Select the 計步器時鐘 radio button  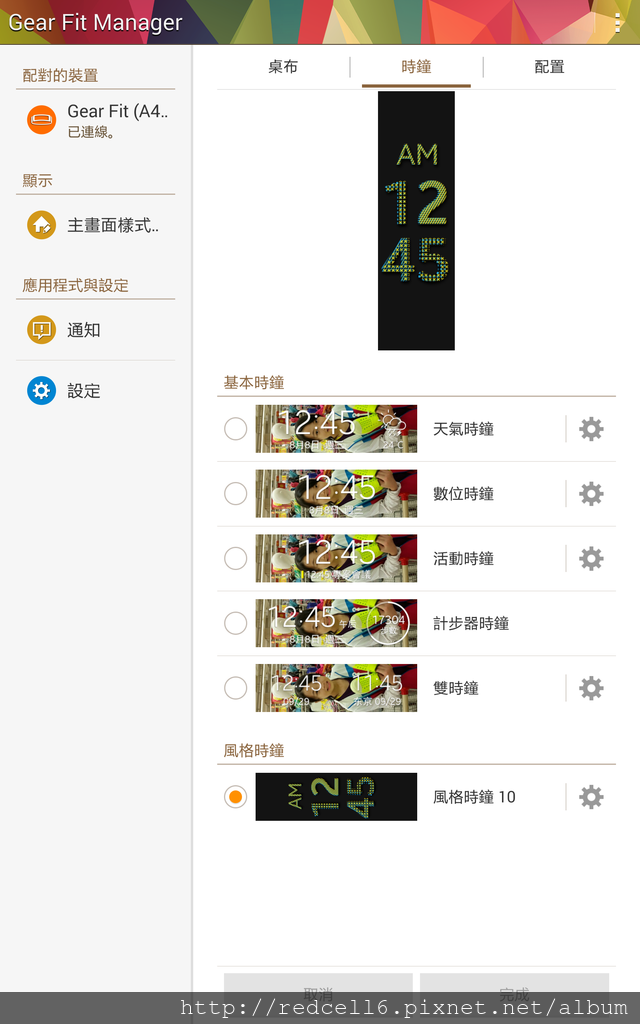235,623
